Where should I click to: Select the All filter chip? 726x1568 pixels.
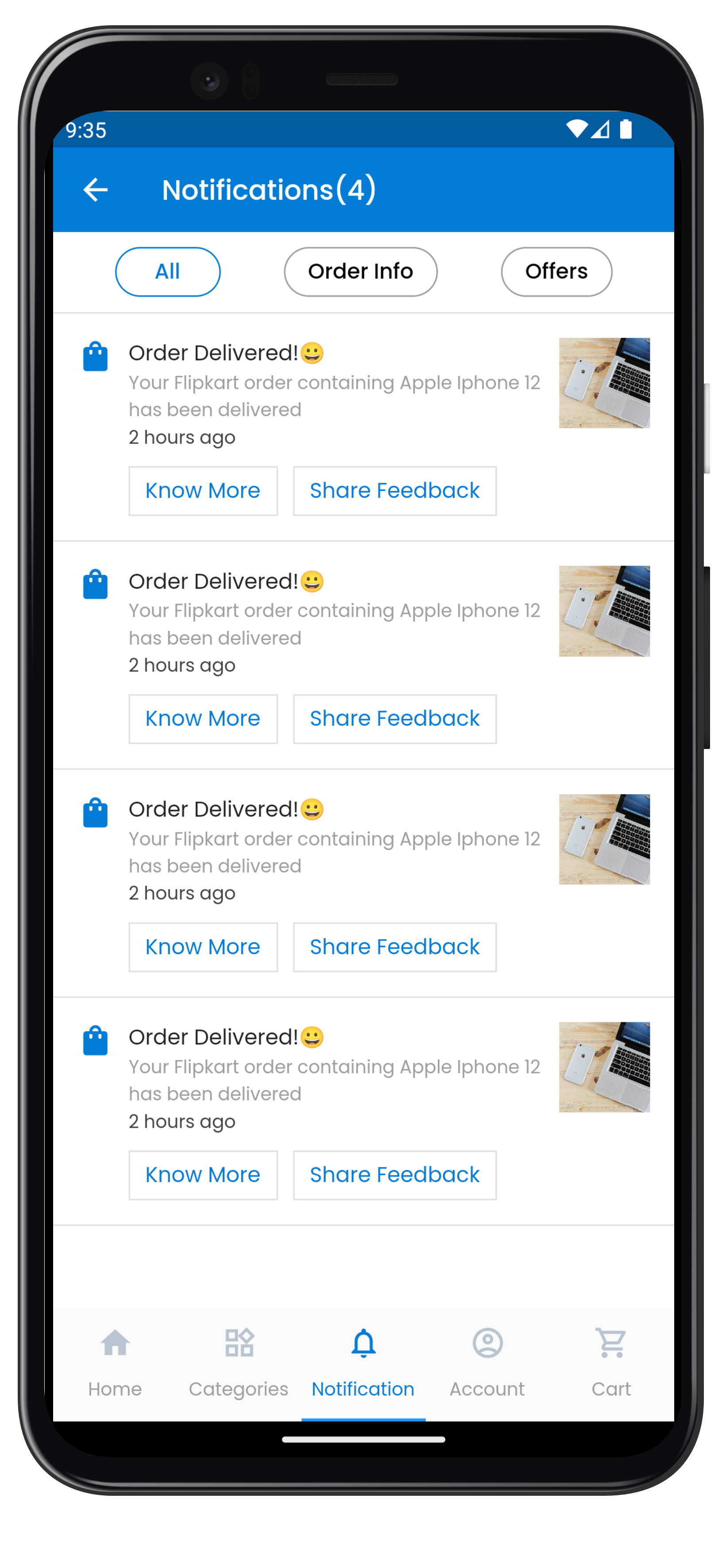[x=168, y=272]
